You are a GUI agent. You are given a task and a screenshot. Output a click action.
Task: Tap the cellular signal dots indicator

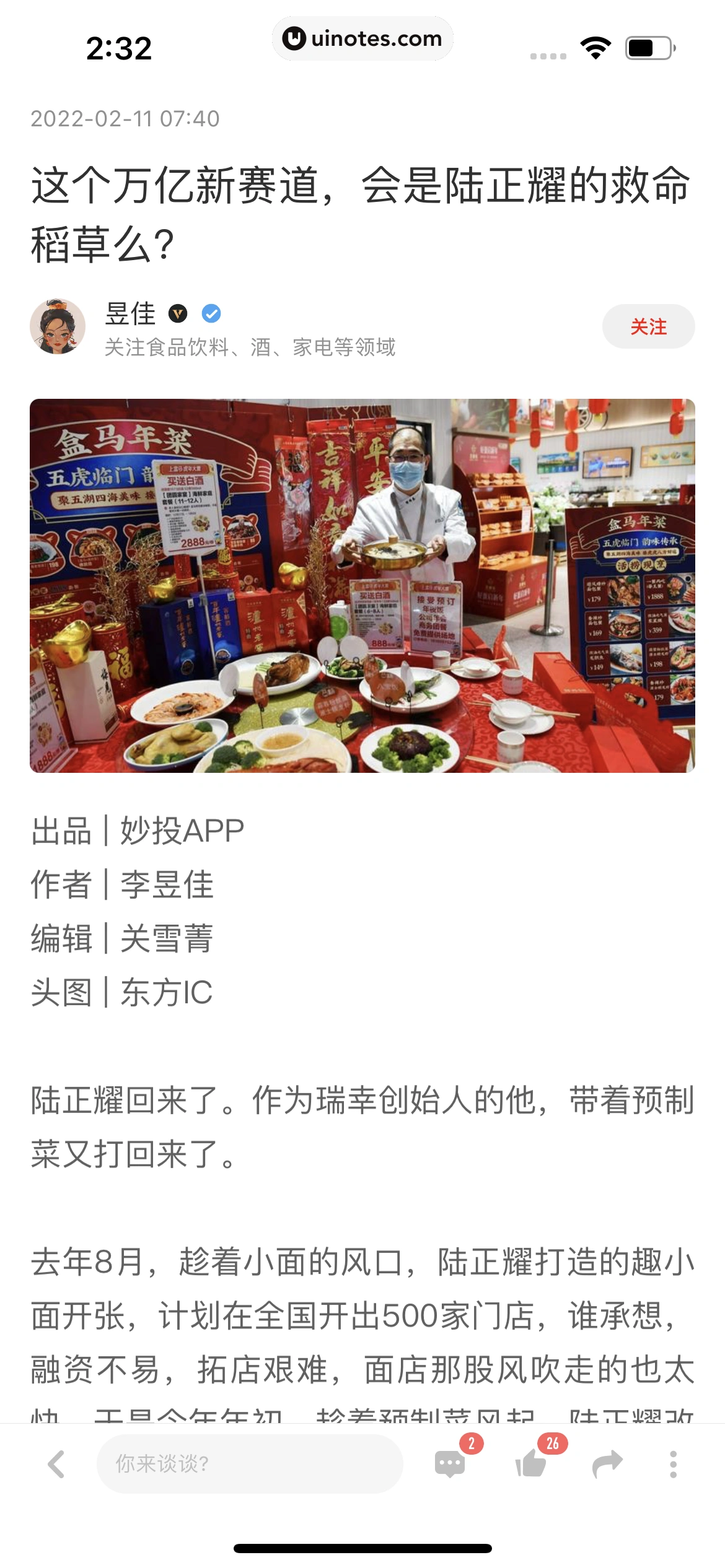(x=547, y=54)
